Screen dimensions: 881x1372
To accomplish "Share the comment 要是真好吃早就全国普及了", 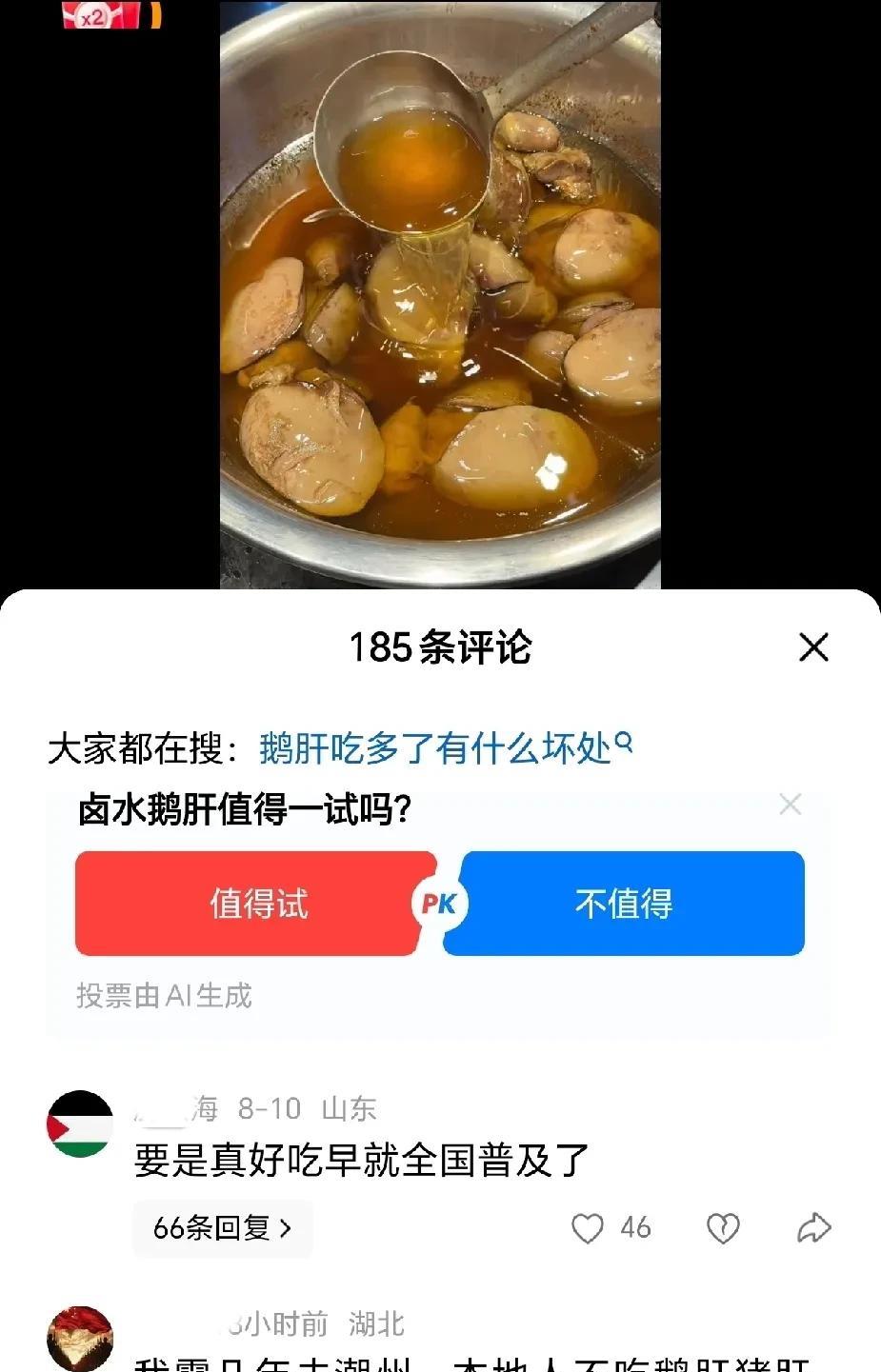I will [813, 1228].
